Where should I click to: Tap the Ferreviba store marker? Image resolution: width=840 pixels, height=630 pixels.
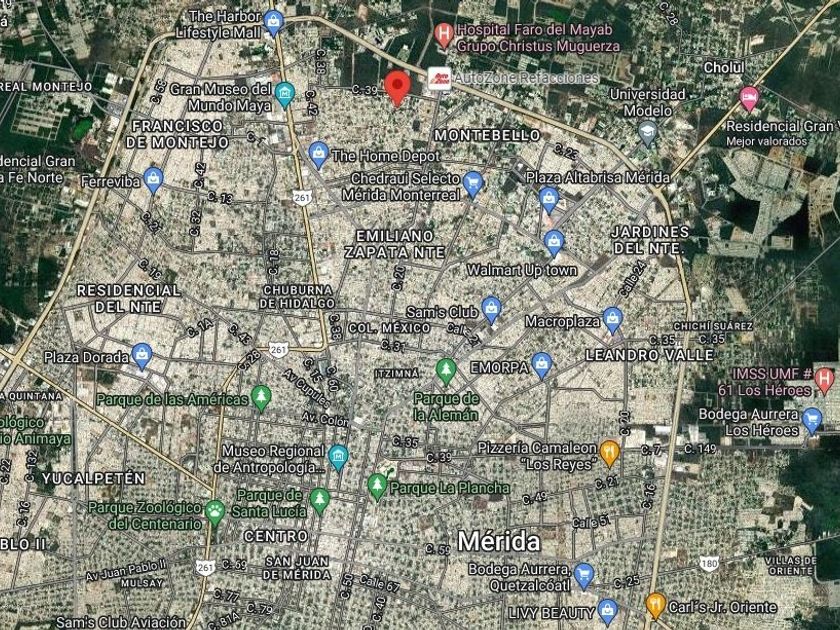point(153,180)
